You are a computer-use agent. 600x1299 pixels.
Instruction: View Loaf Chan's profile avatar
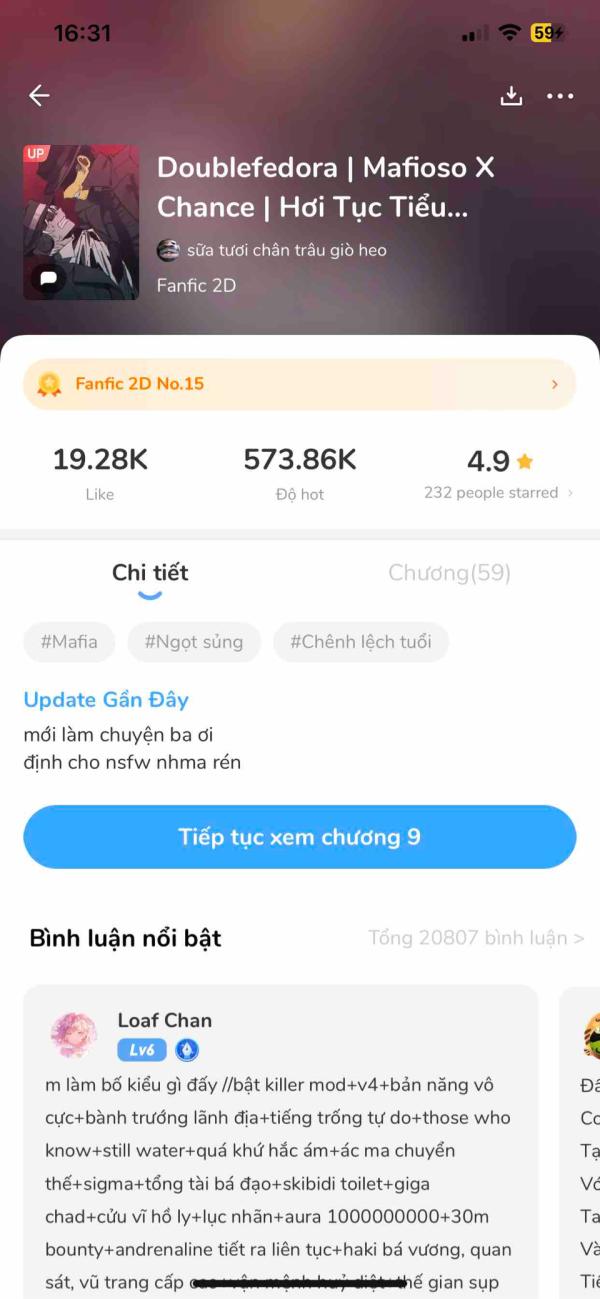[x=74, y=1035]
